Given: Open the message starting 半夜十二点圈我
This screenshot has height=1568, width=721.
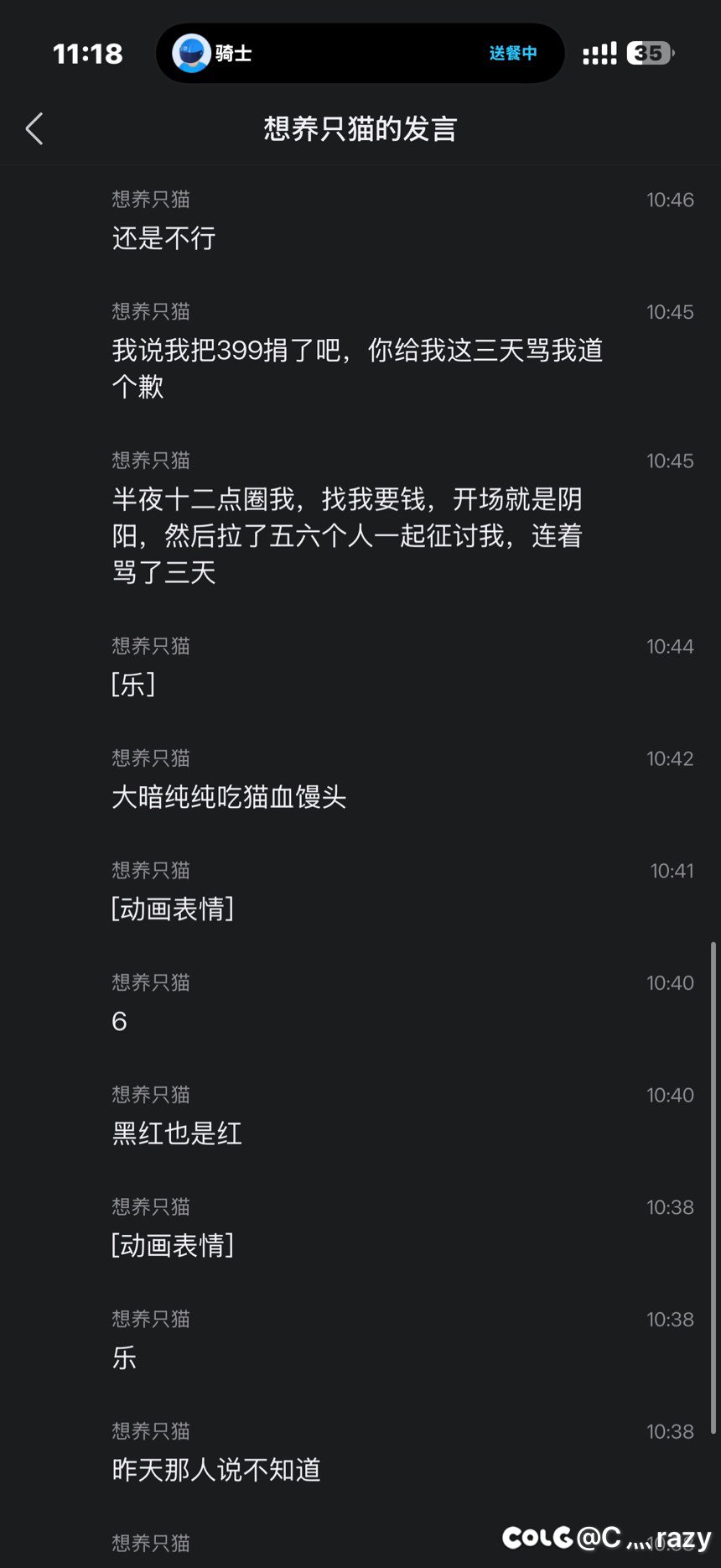Looking at the screenshot, I should click(360, 518).
